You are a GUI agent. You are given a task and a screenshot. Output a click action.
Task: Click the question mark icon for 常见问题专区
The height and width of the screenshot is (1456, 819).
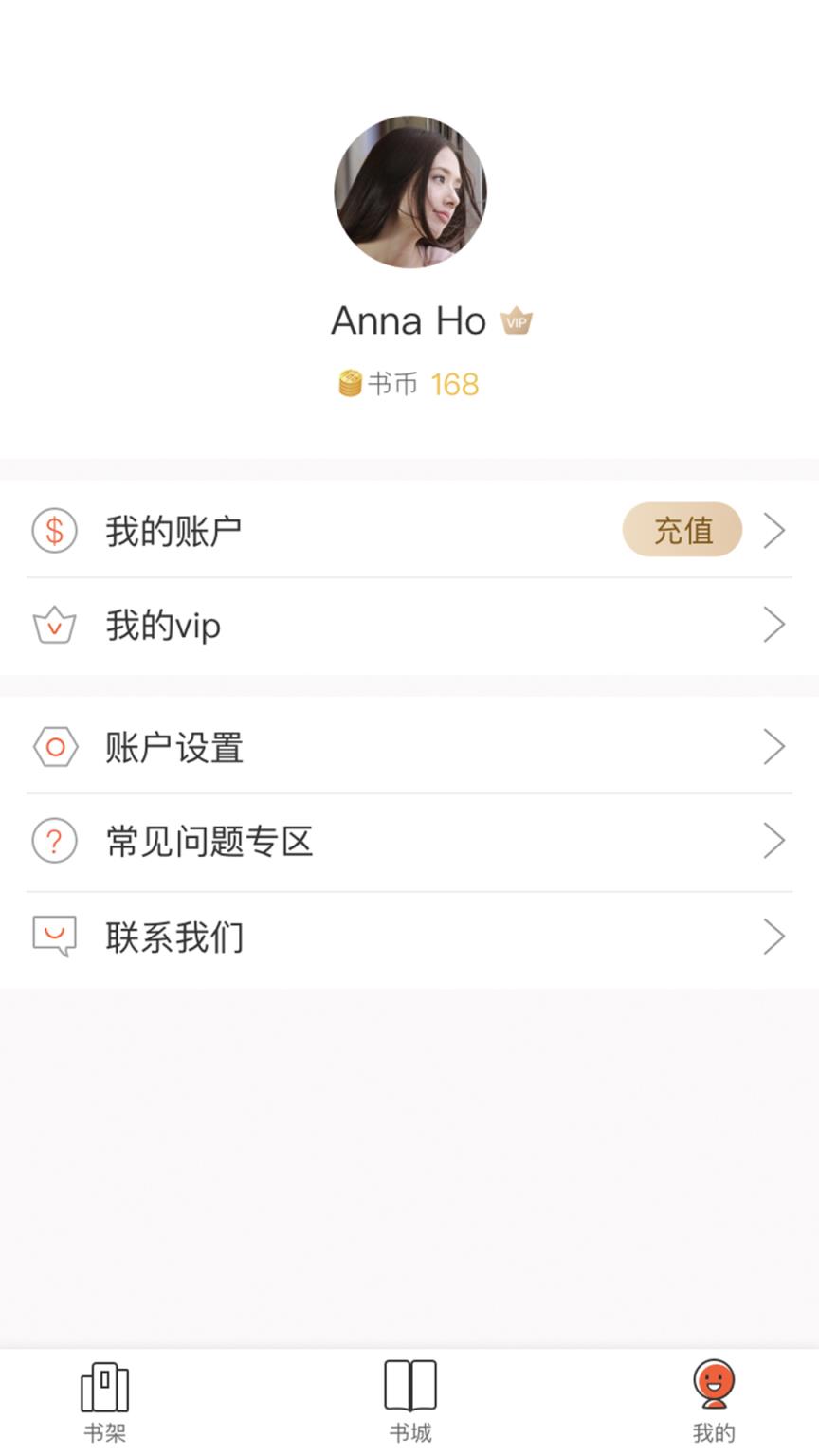[x=54, y=841]
